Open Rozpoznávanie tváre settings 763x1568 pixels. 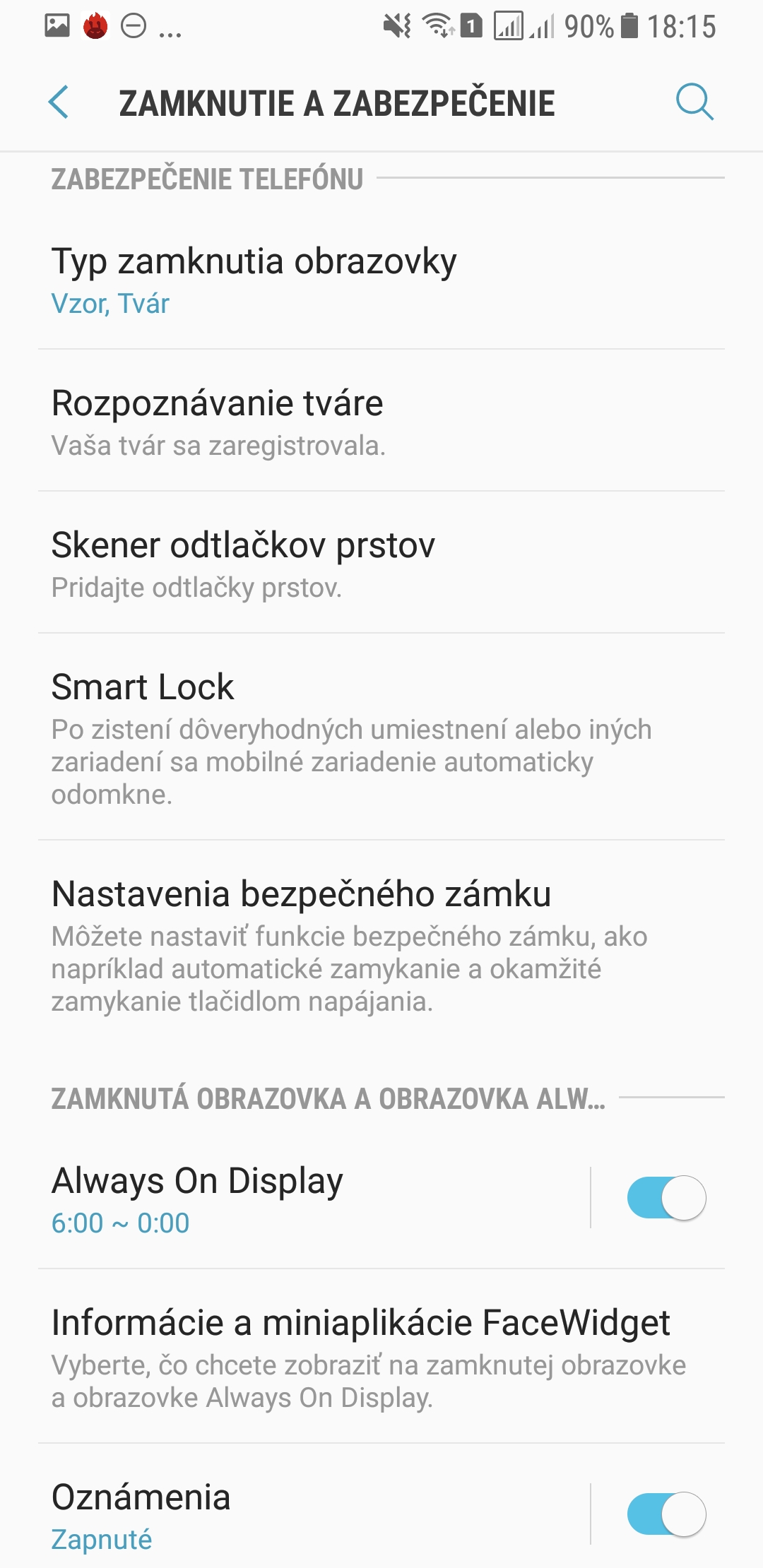coord(381,421)
